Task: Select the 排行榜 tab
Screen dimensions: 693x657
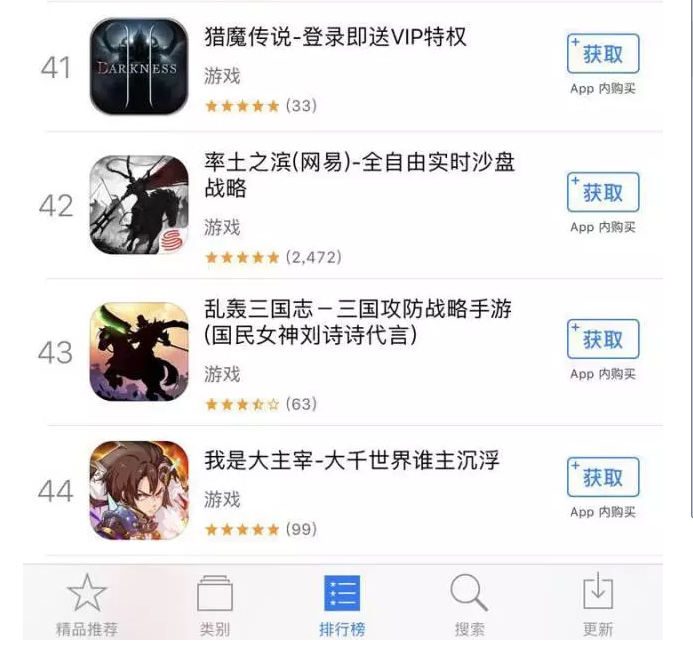Action: [342, 606]
